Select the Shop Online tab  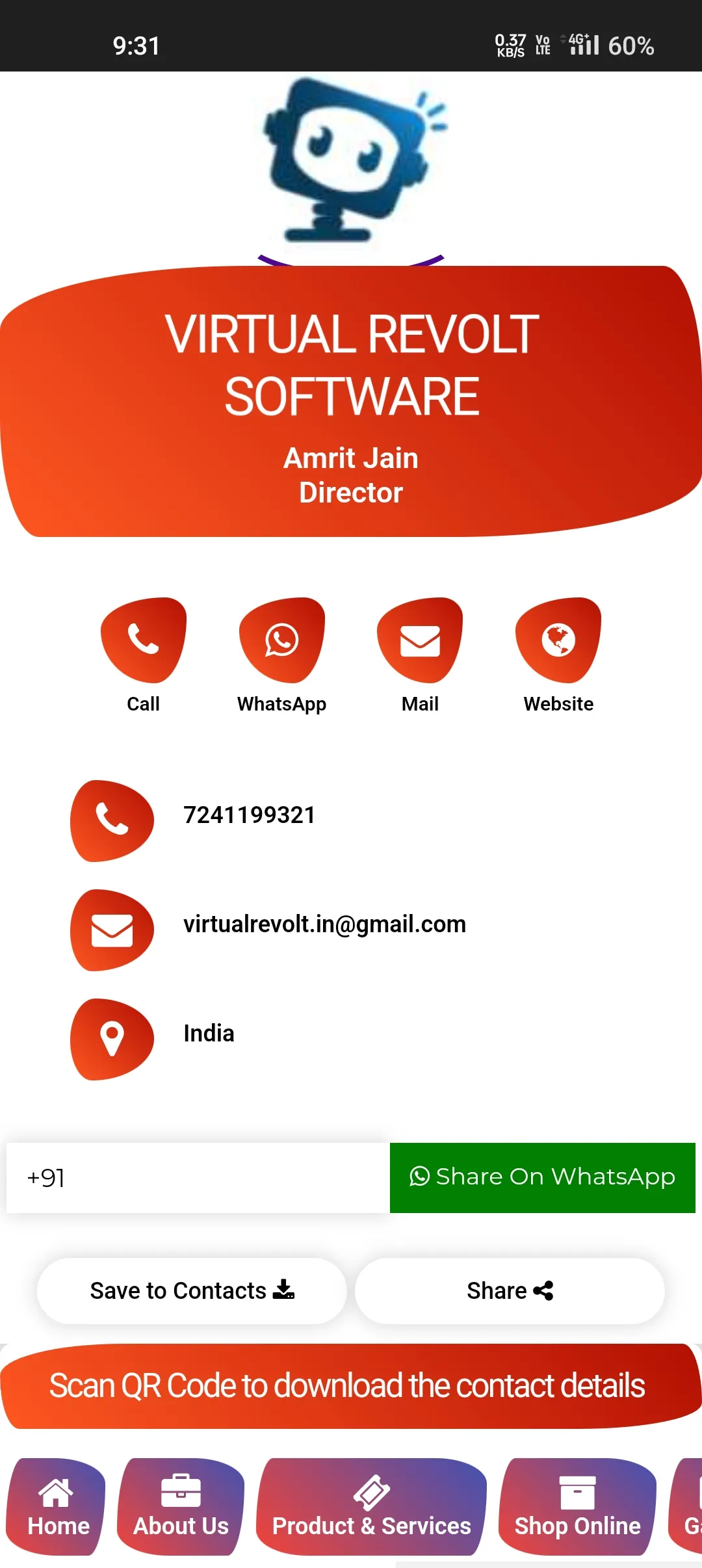577,1507
